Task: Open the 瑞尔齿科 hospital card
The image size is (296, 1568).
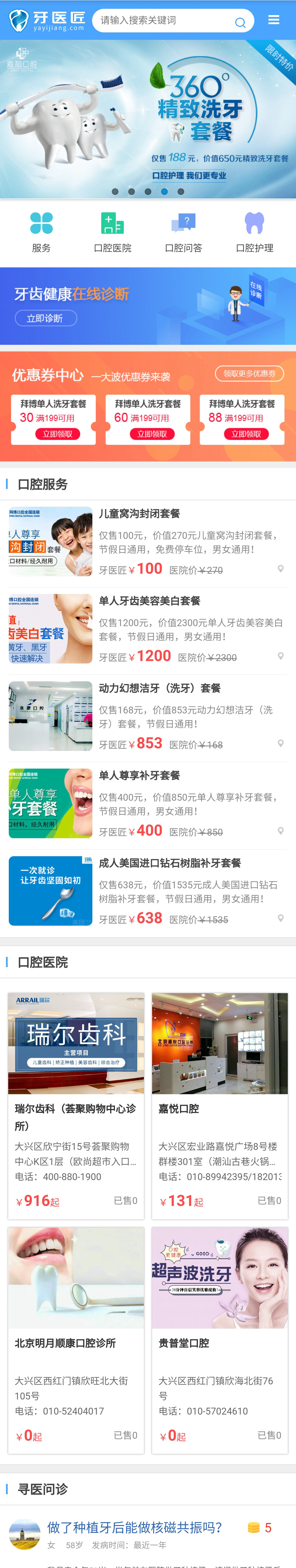Action: 76,1105
